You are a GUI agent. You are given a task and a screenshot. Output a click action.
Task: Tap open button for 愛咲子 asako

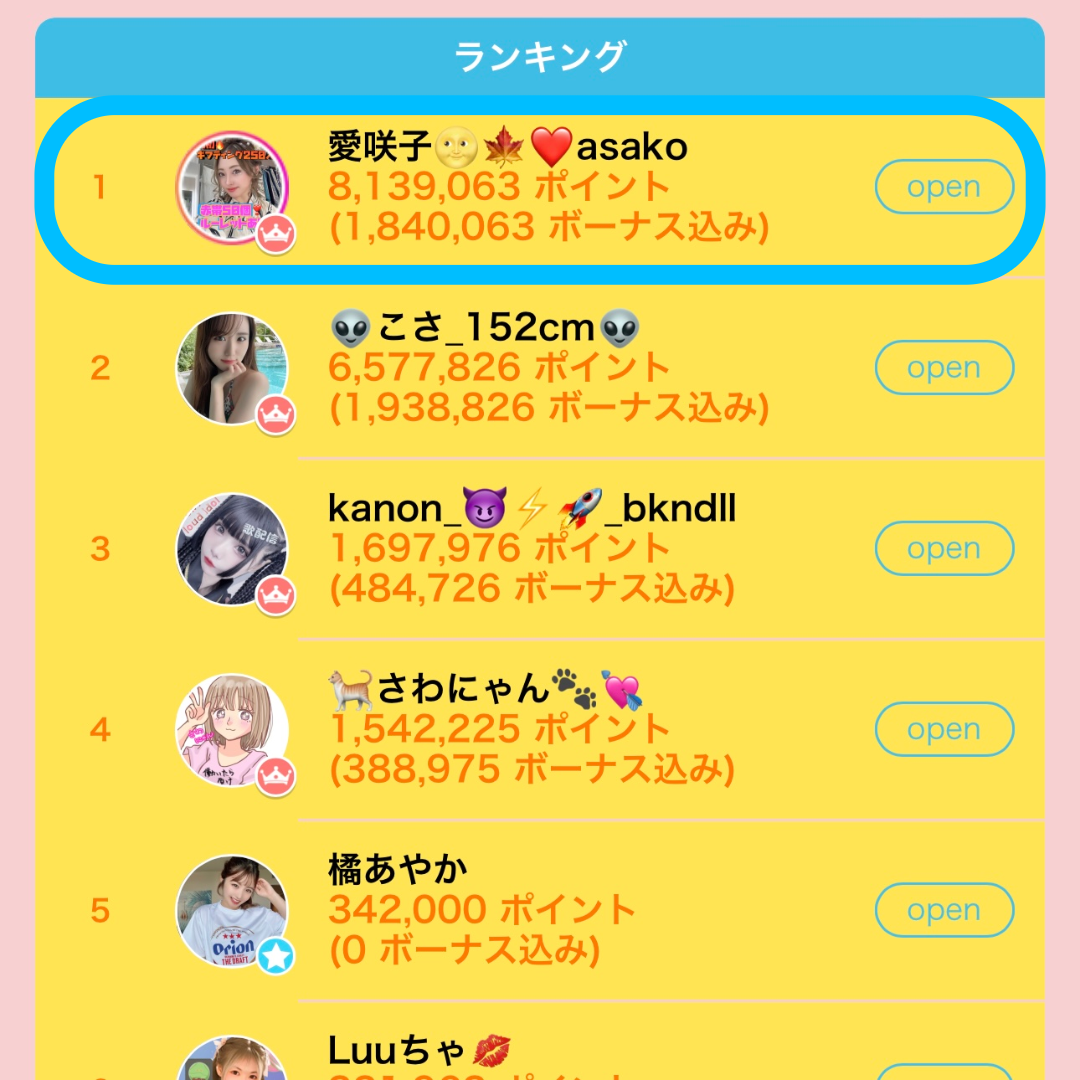944,187
